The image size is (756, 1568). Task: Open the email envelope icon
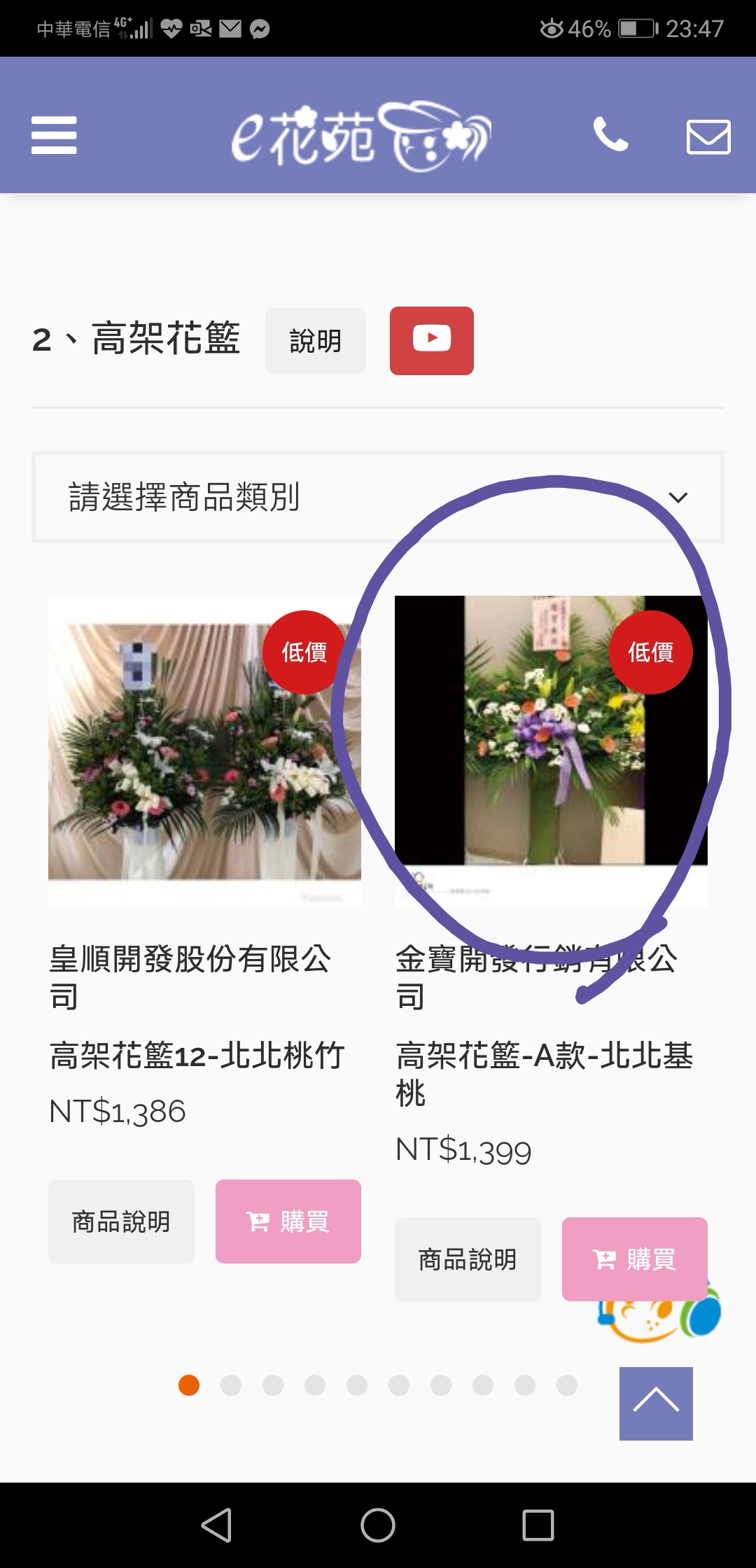708,136
